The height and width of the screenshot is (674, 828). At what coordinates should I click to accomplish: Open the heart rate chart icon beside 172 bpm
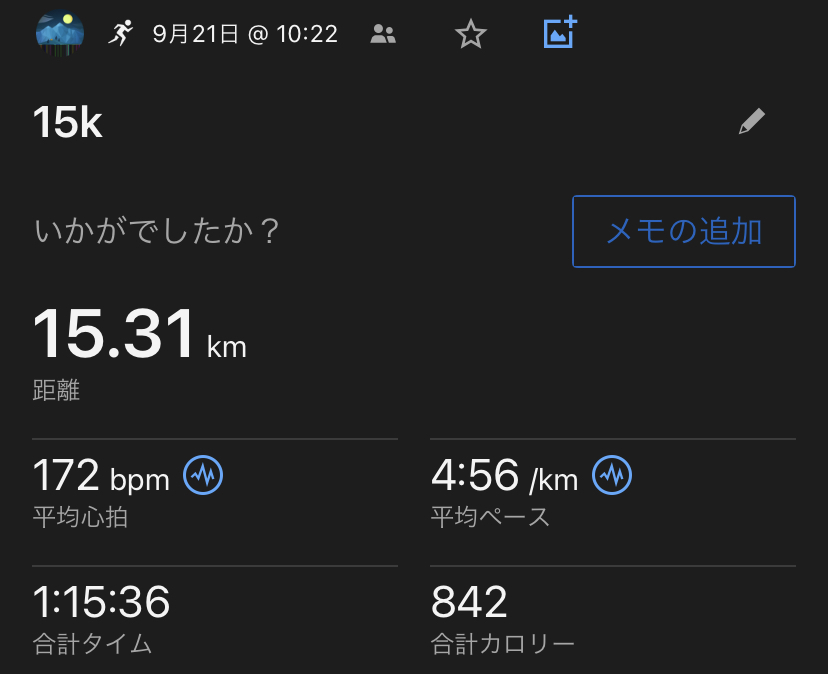(x=204, y=476)
